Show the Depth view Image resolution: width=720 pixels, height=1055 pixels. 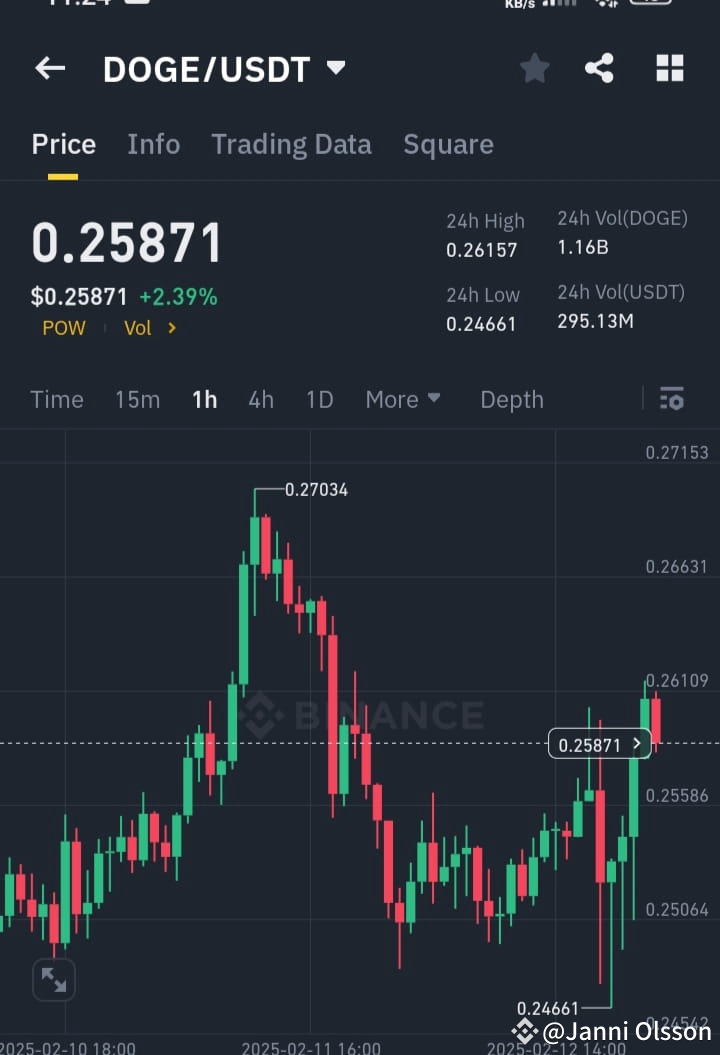tap(512, 399)
